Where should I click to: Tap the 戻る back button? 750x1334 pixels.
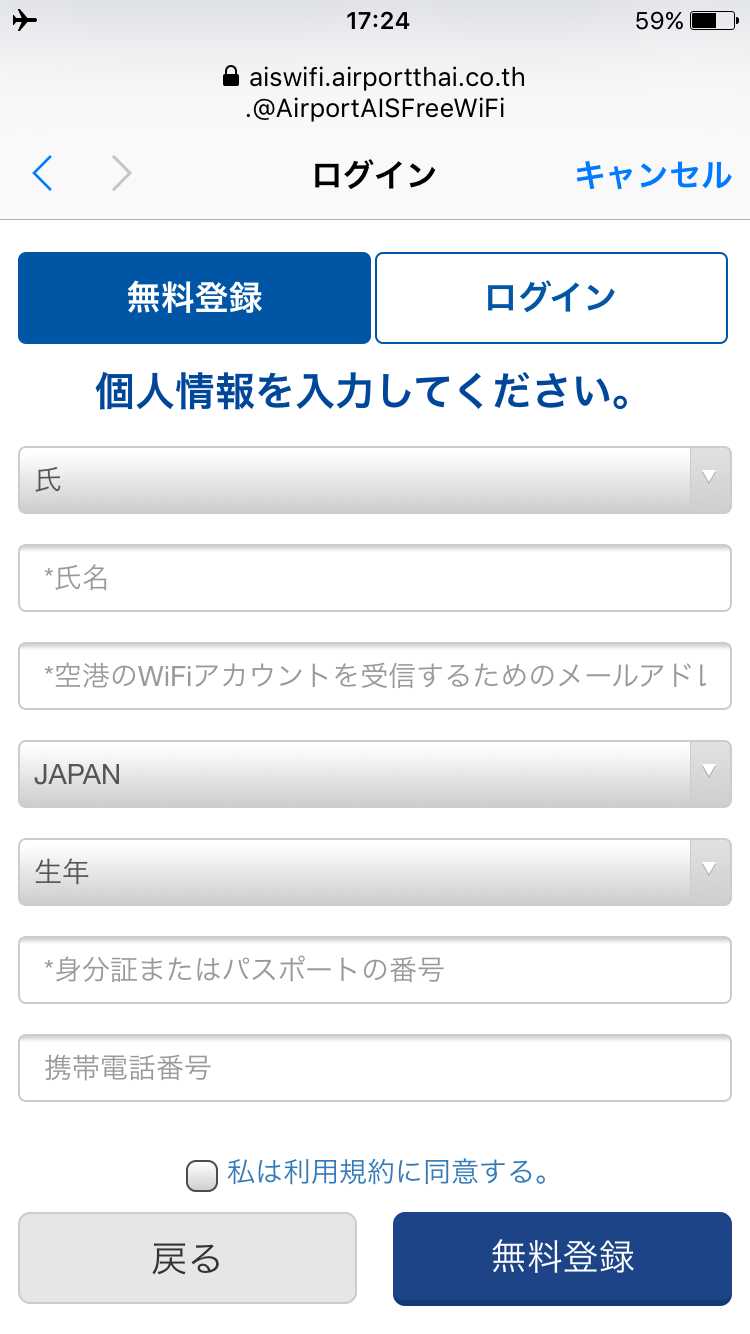[x=187, y=1258]
